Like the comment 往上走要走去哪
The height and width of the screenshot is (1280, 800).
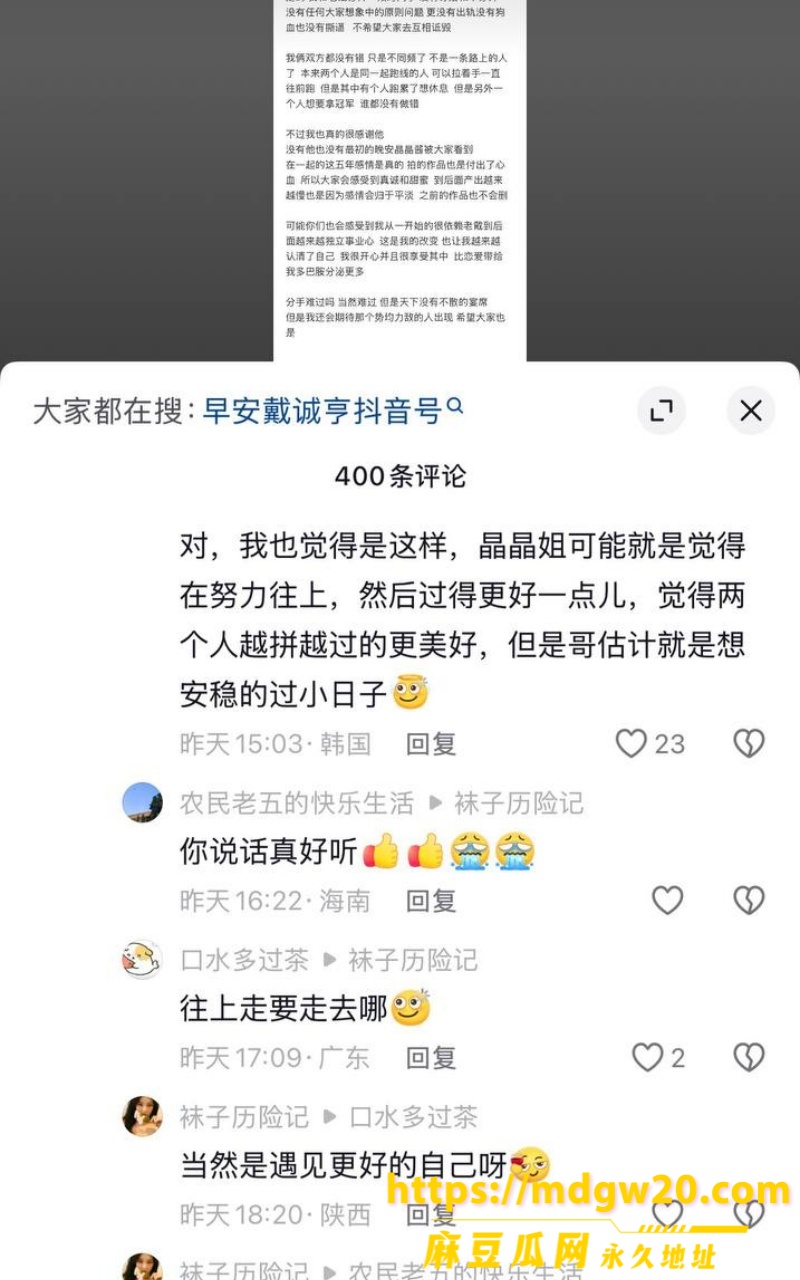point(648,1057)
